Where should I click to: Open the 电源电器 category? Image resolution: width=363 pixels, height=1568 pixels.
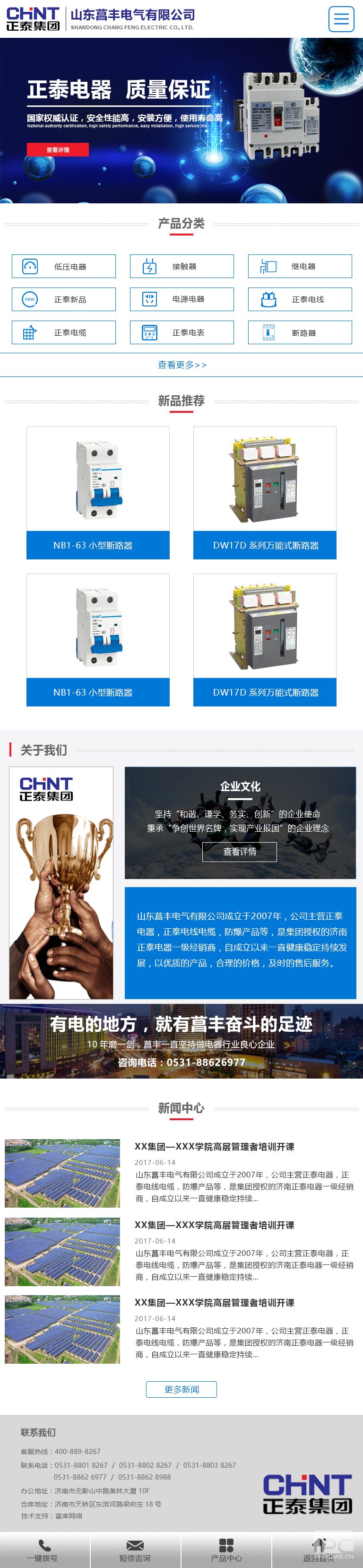[x=182, y=299]
